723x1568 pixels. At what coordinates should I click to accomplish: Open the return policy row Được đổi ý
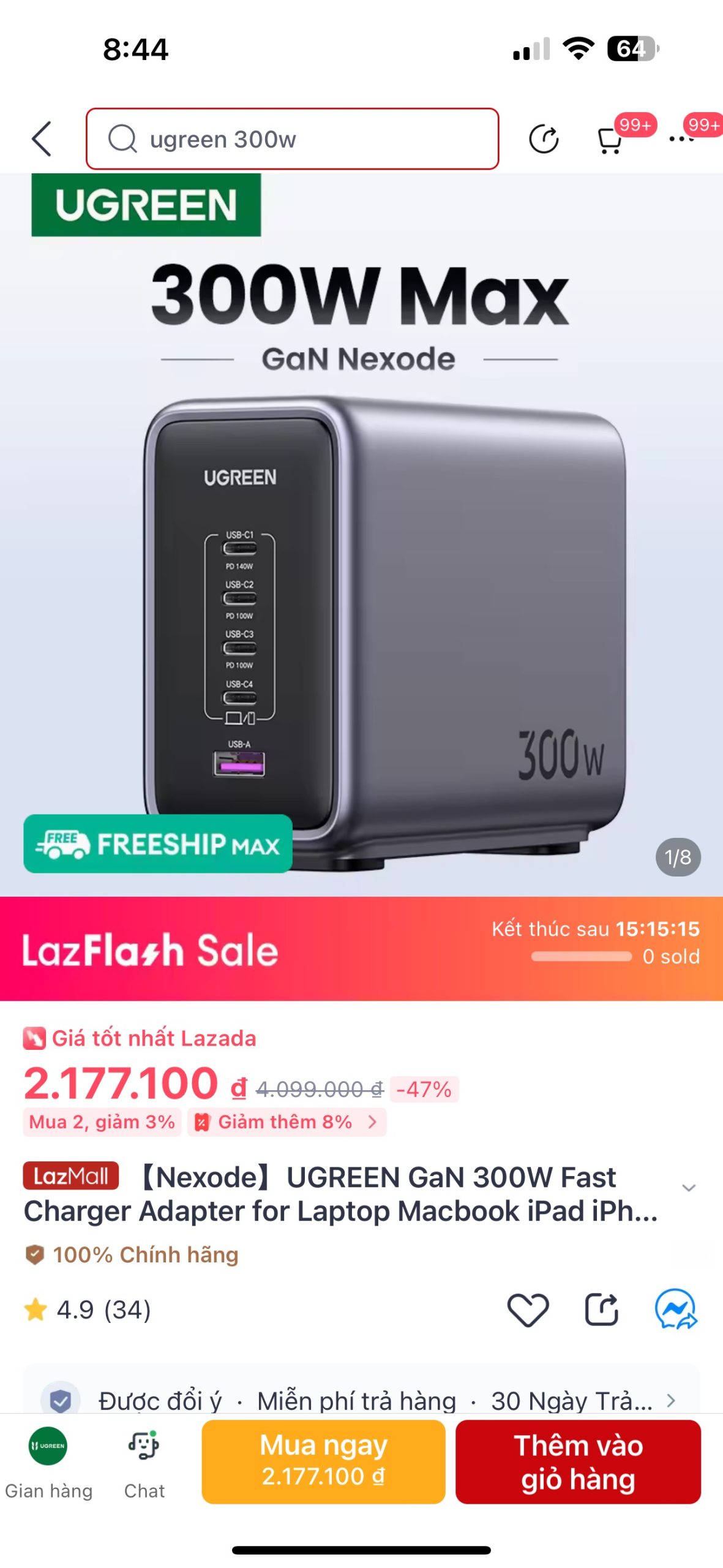tap(361, 1400)
